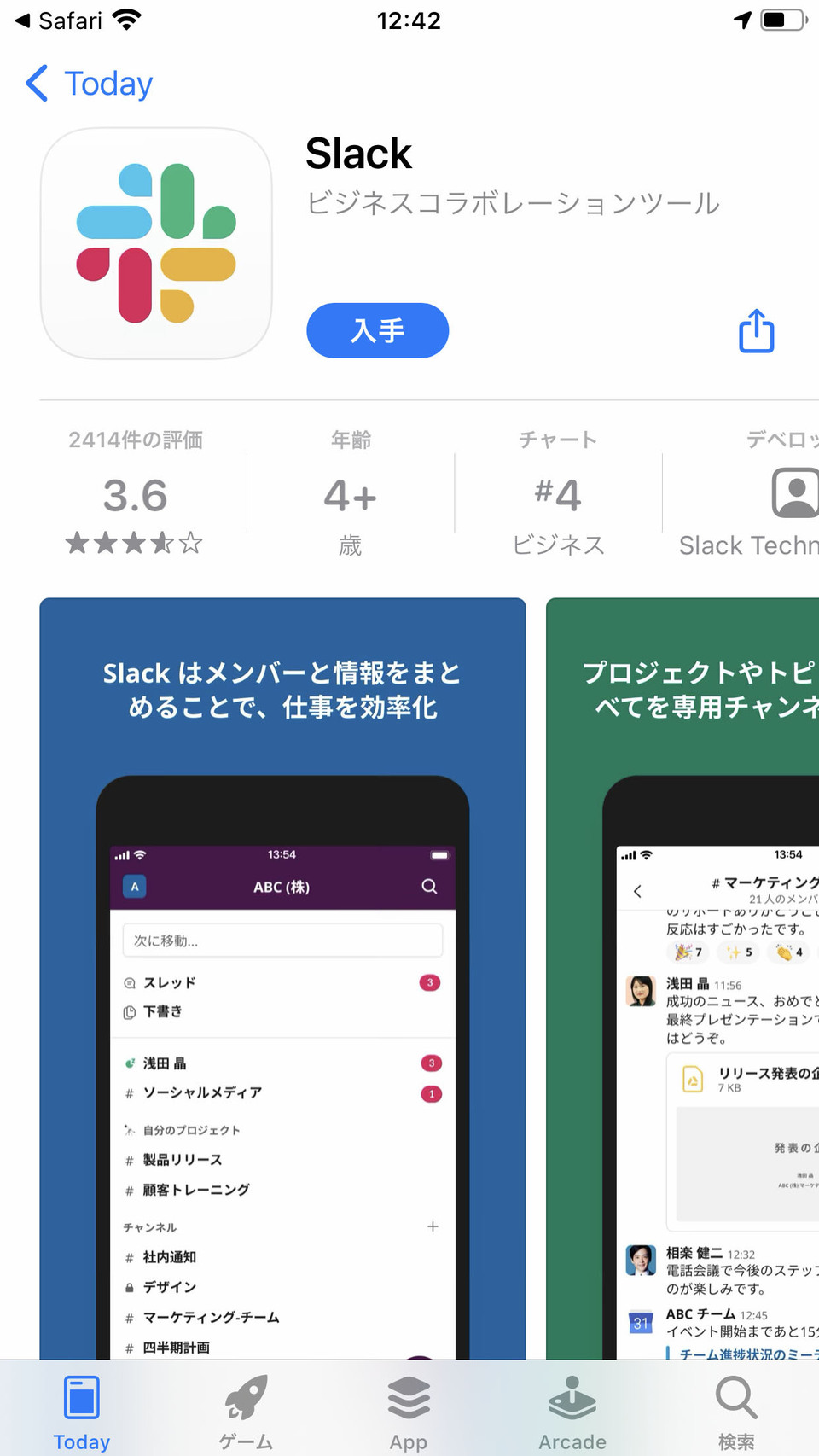Switch to the App tab
This screenshot has height=1456, width=819.
point(409,1412)
